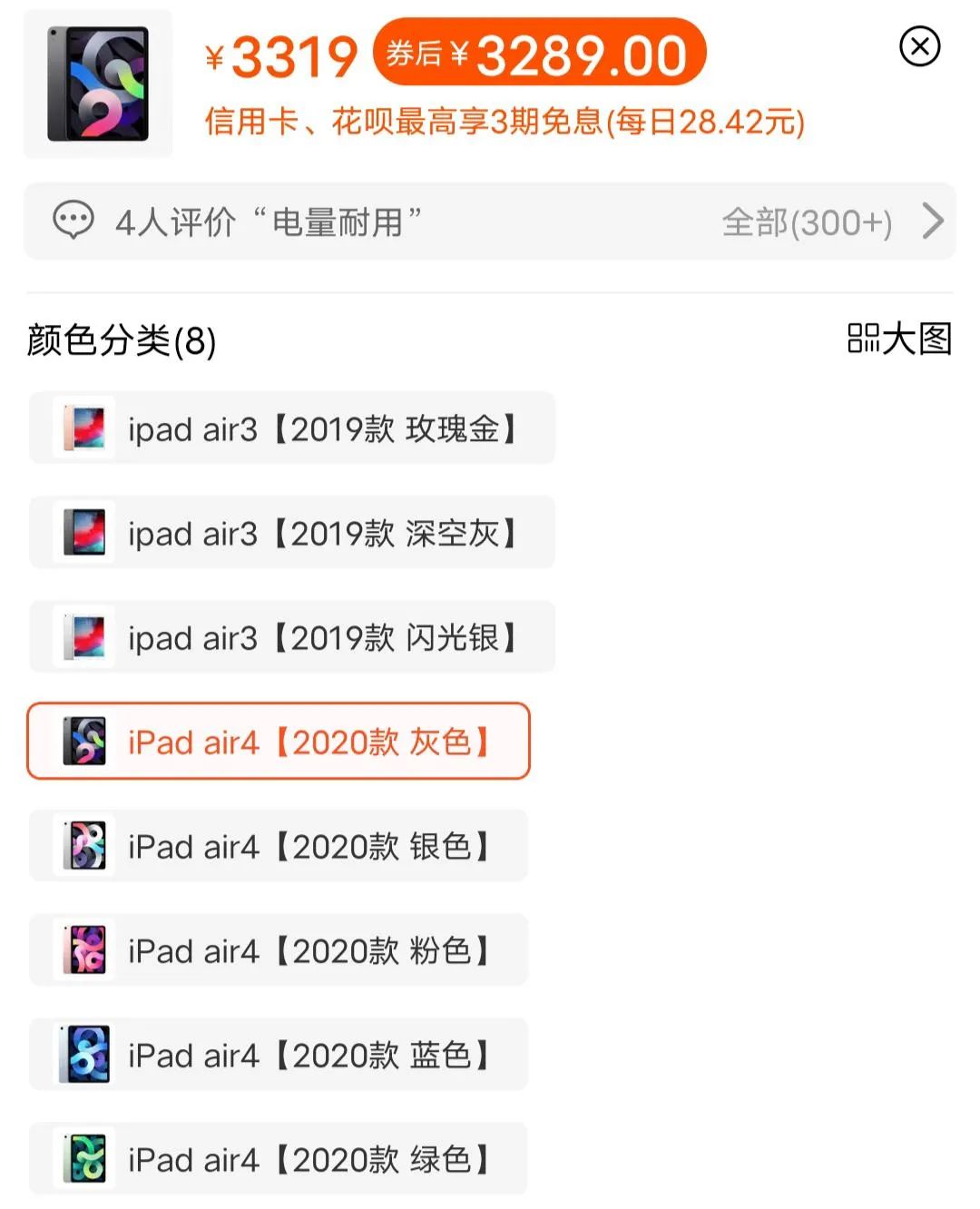Choose ipad air3 2019款 深空灰
Screen dimensions: 980x1209
[x=291, y=533]
